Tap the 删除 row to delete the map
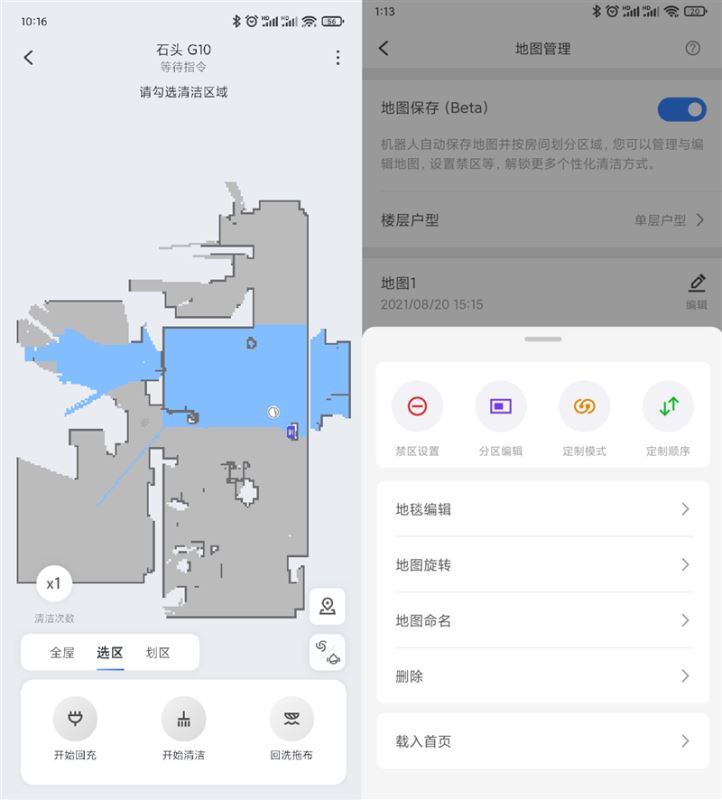The width and height of the screenshot is (722, 800). (543, 676)
